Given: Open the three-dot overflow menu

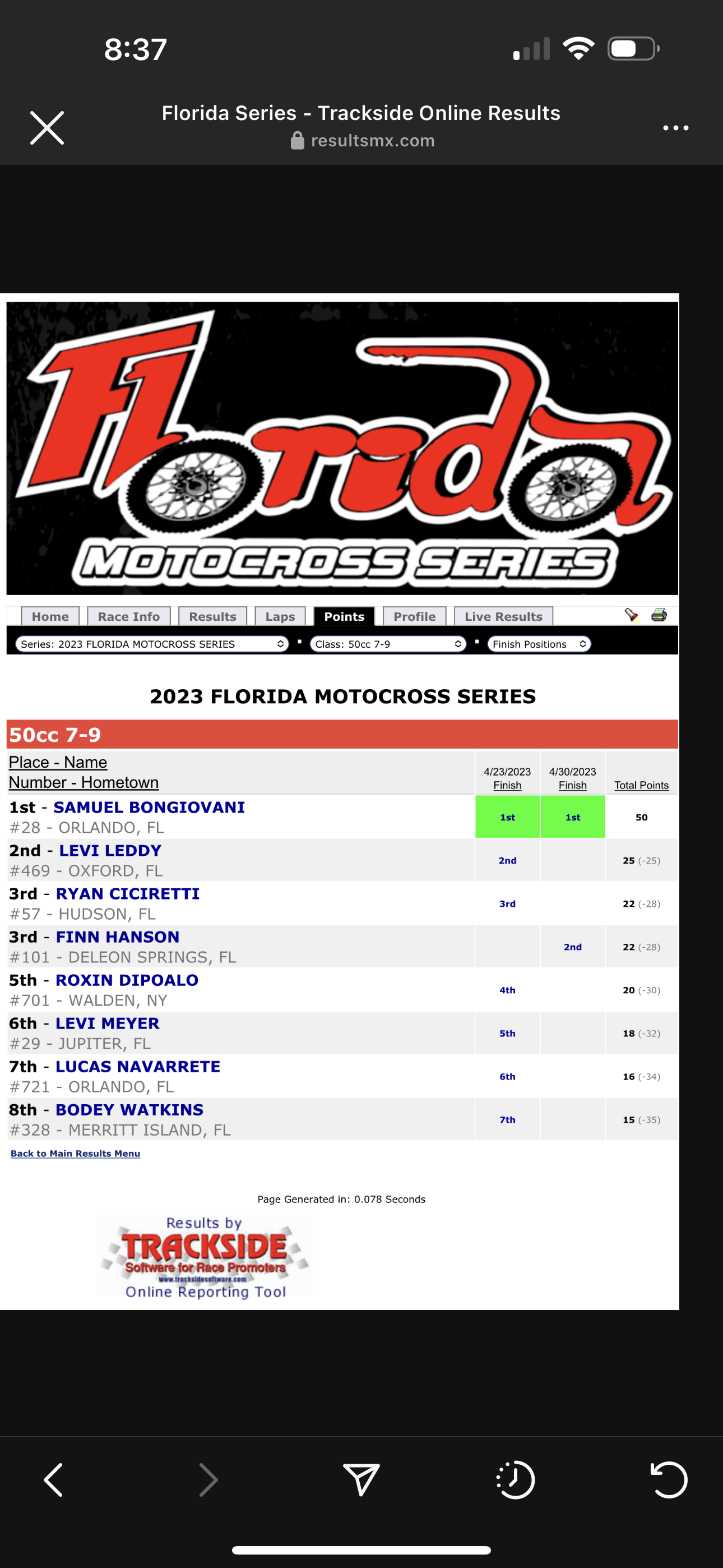Looking at the screenshot, I should 675,128.
